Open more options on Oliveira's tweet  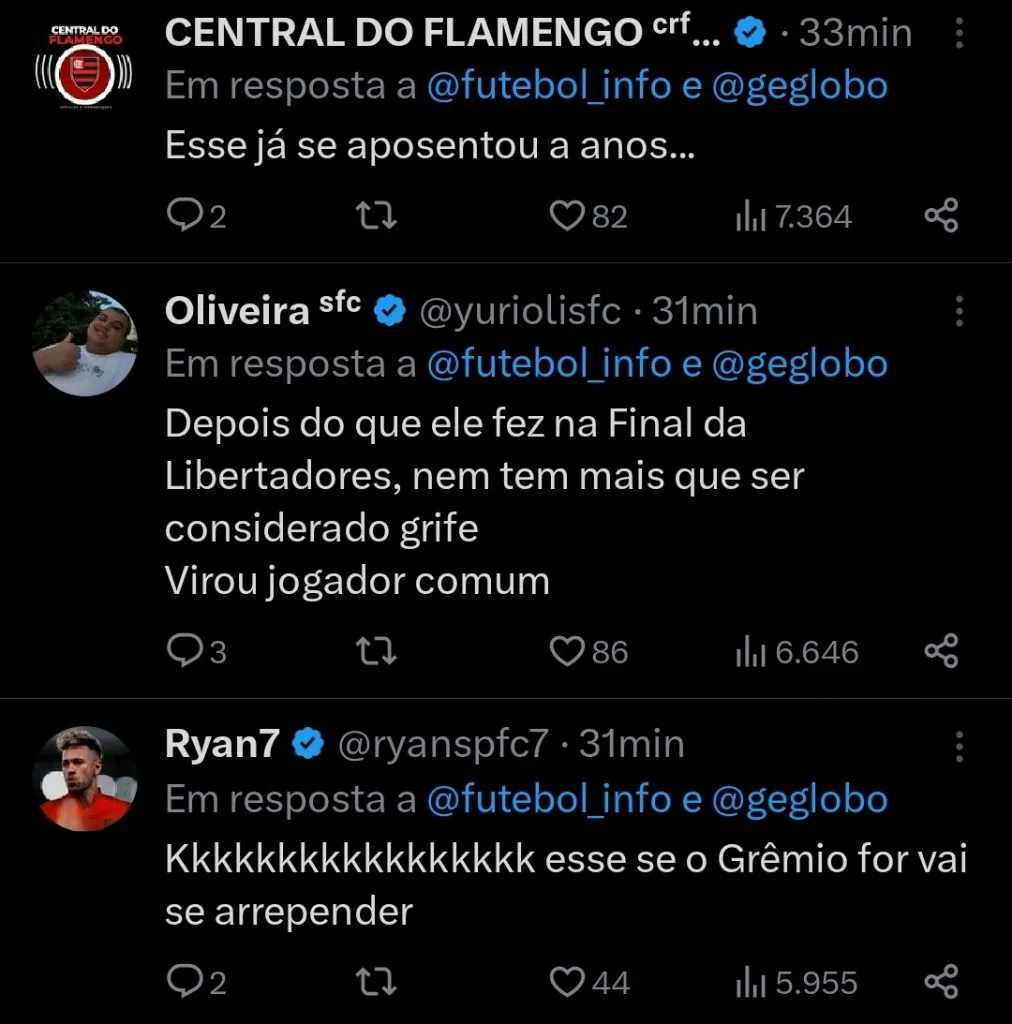[959, 310]
